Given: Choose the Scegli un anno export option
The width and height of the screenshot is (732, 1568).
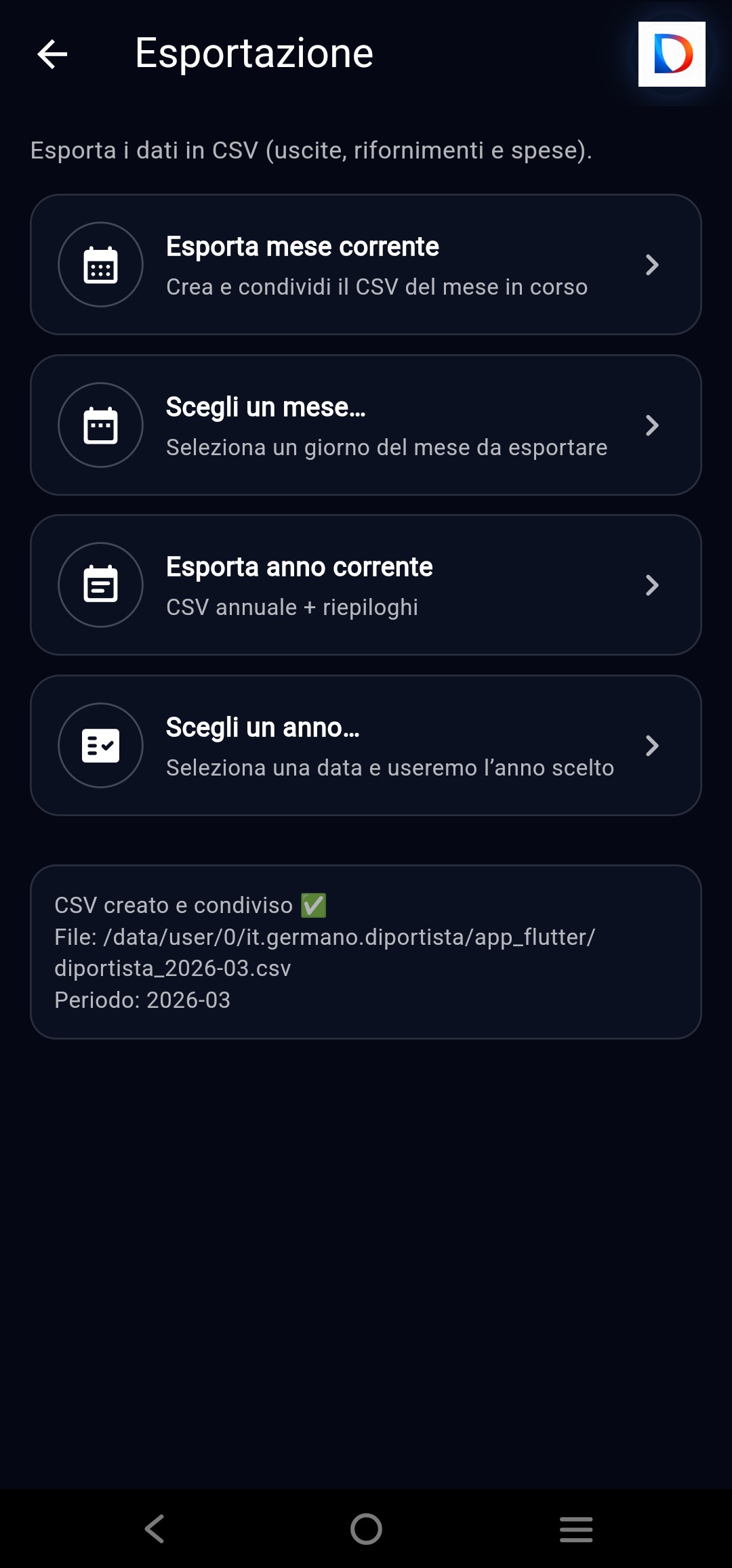Looking at the screenshot, I should (x=366, y=745).
